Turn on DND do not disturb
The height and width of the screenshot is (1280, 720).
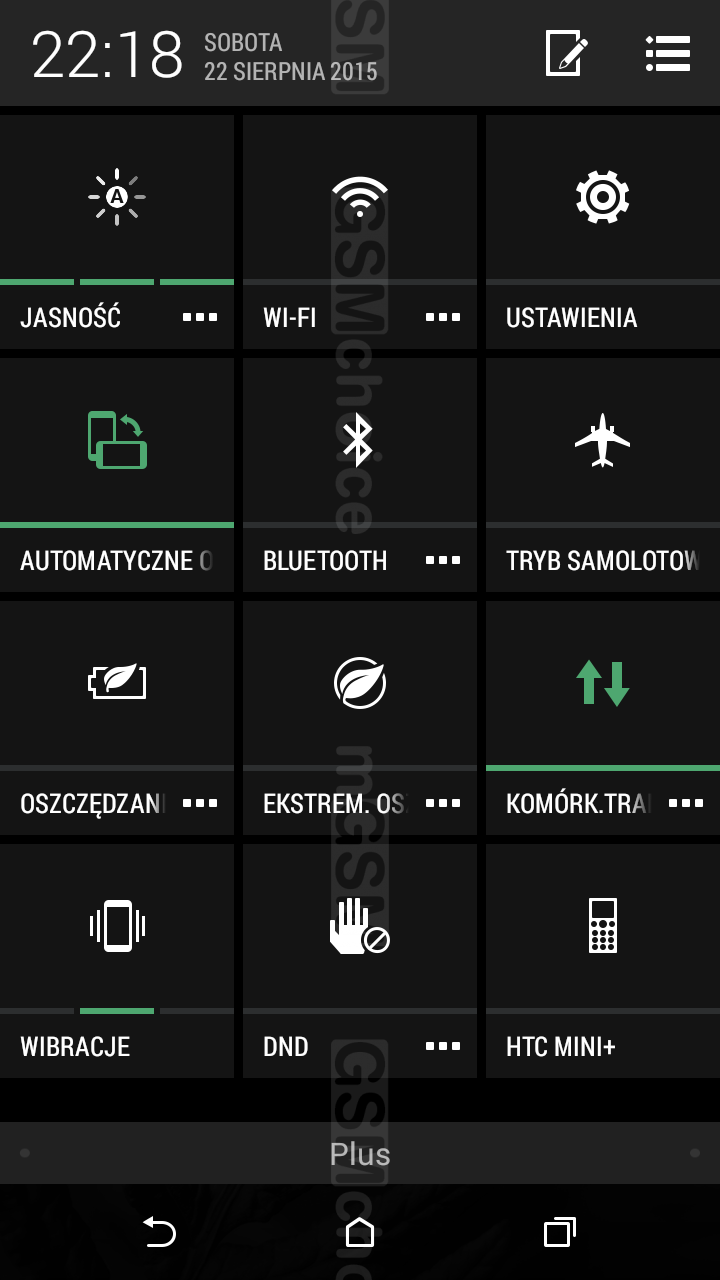(359, 926)
